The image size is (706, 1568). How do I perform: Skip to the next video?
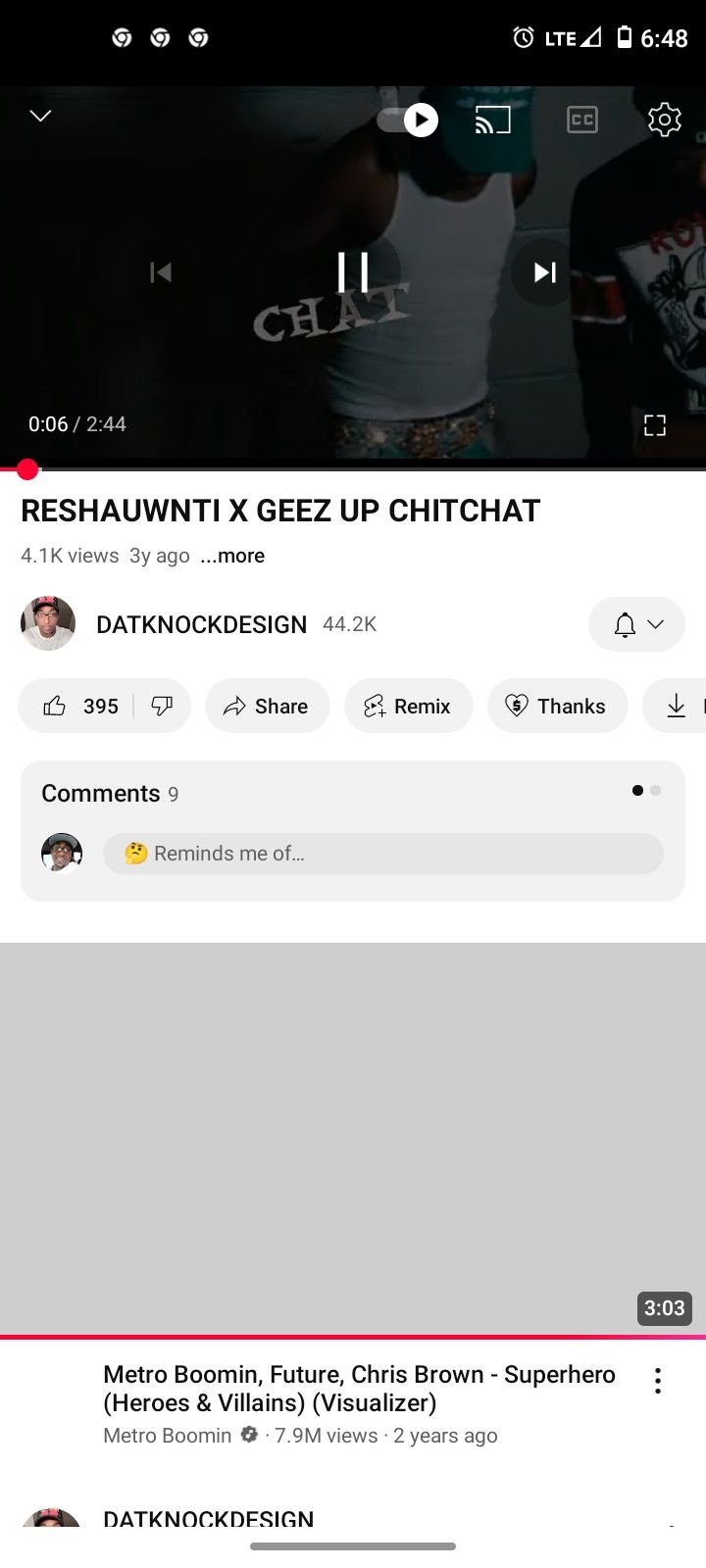(x=544, y=272)
